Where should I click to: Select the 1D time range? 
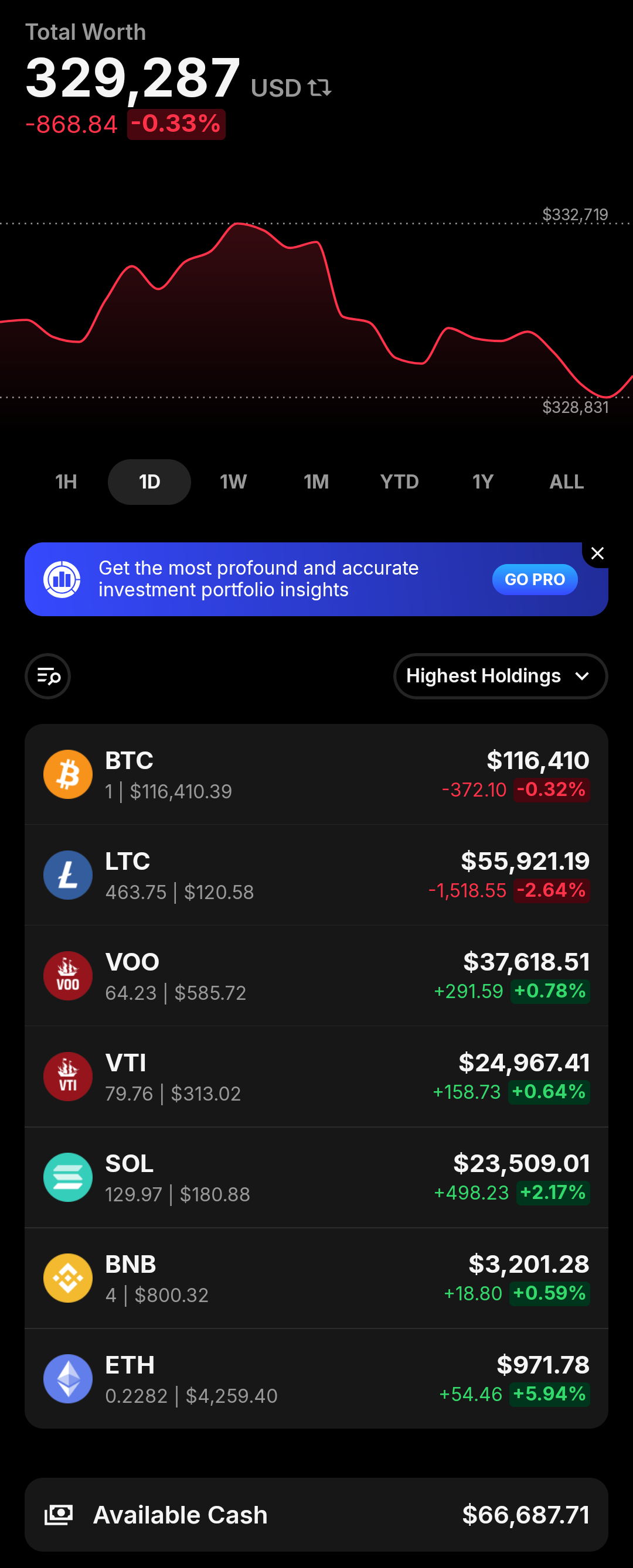(149, 482)
